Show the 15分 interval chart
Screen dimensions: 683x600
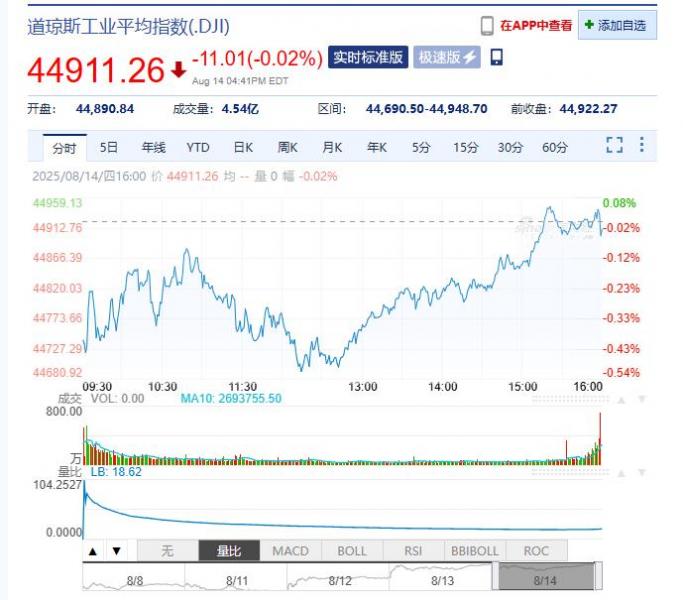tap(465, 147)
